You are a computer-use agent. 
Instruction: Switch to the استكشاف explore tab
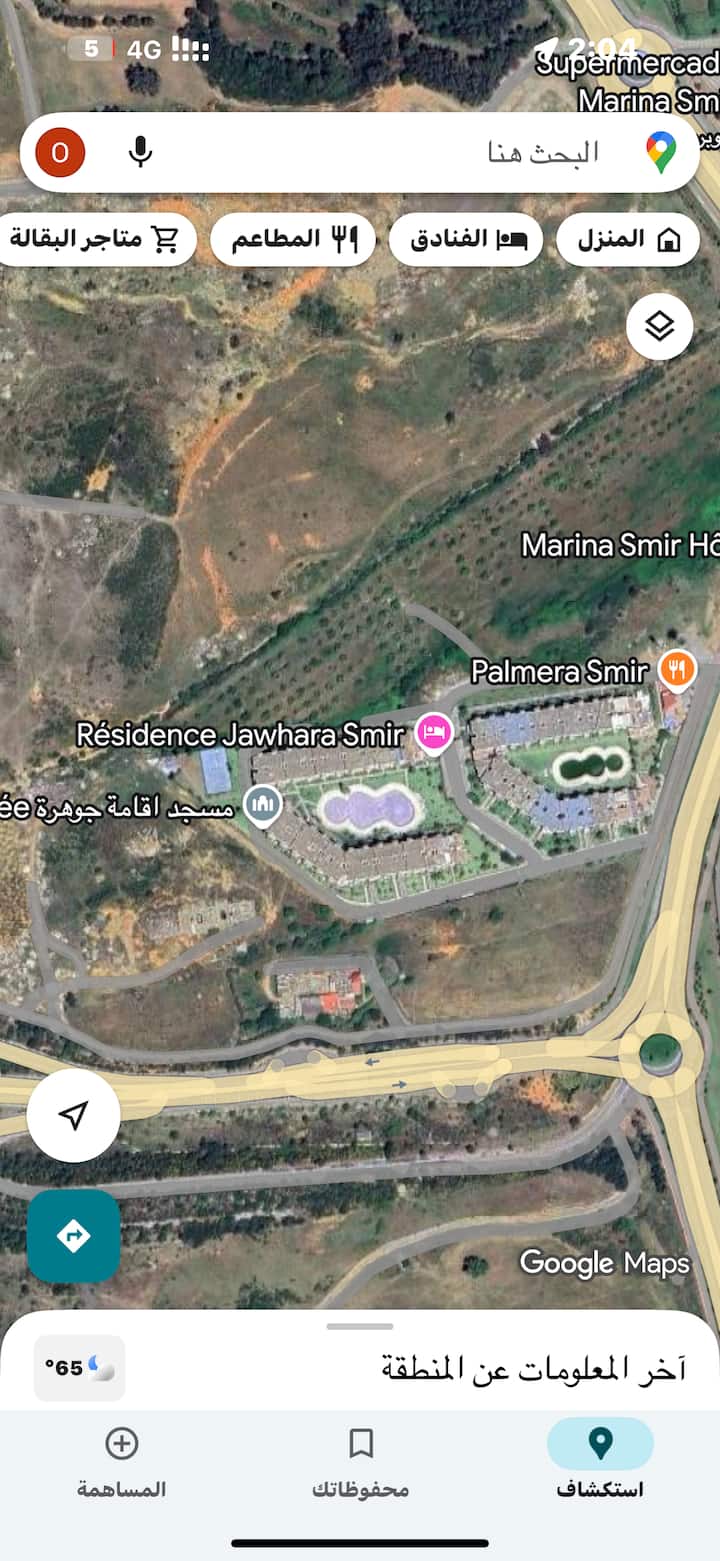pos(600,1459)
